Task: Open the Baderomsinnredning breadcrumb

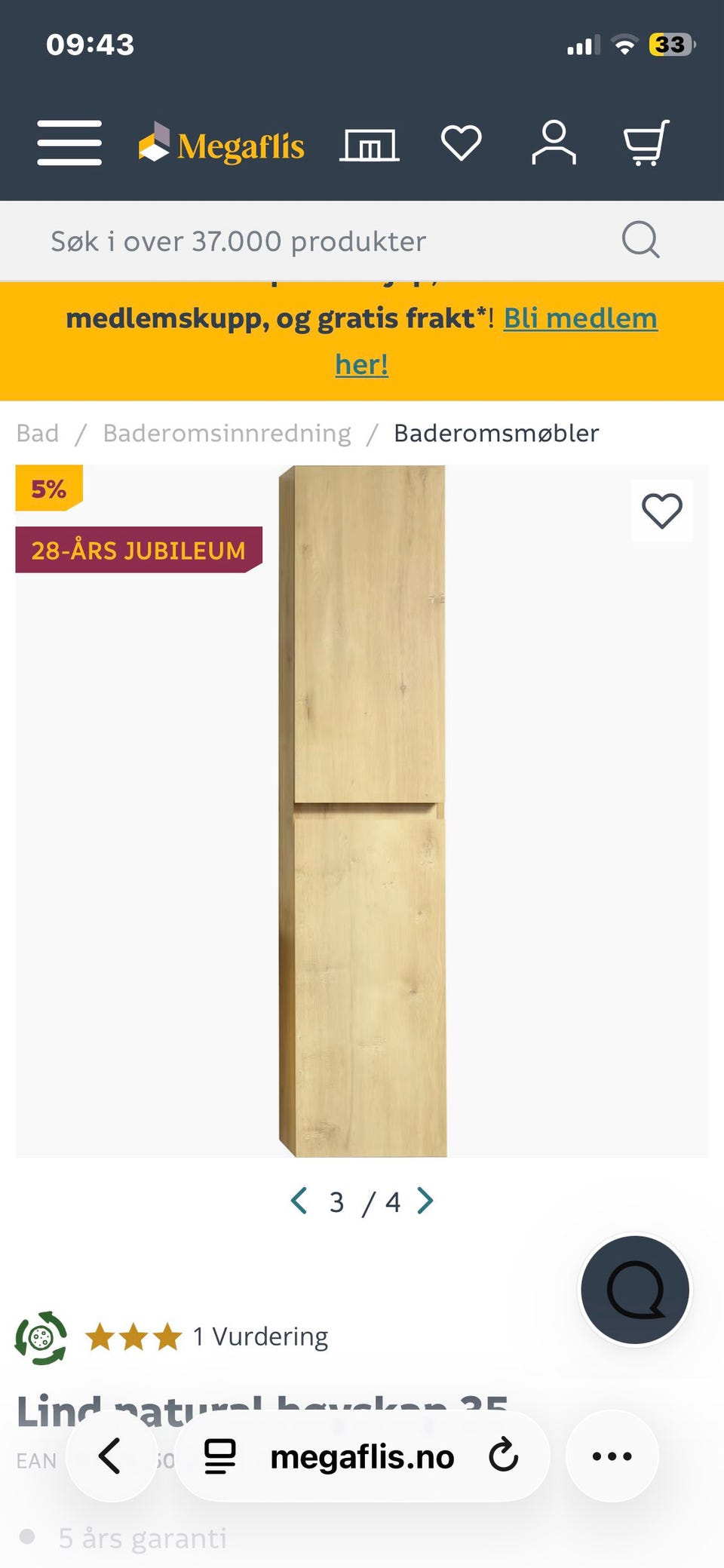Action: 226,433
